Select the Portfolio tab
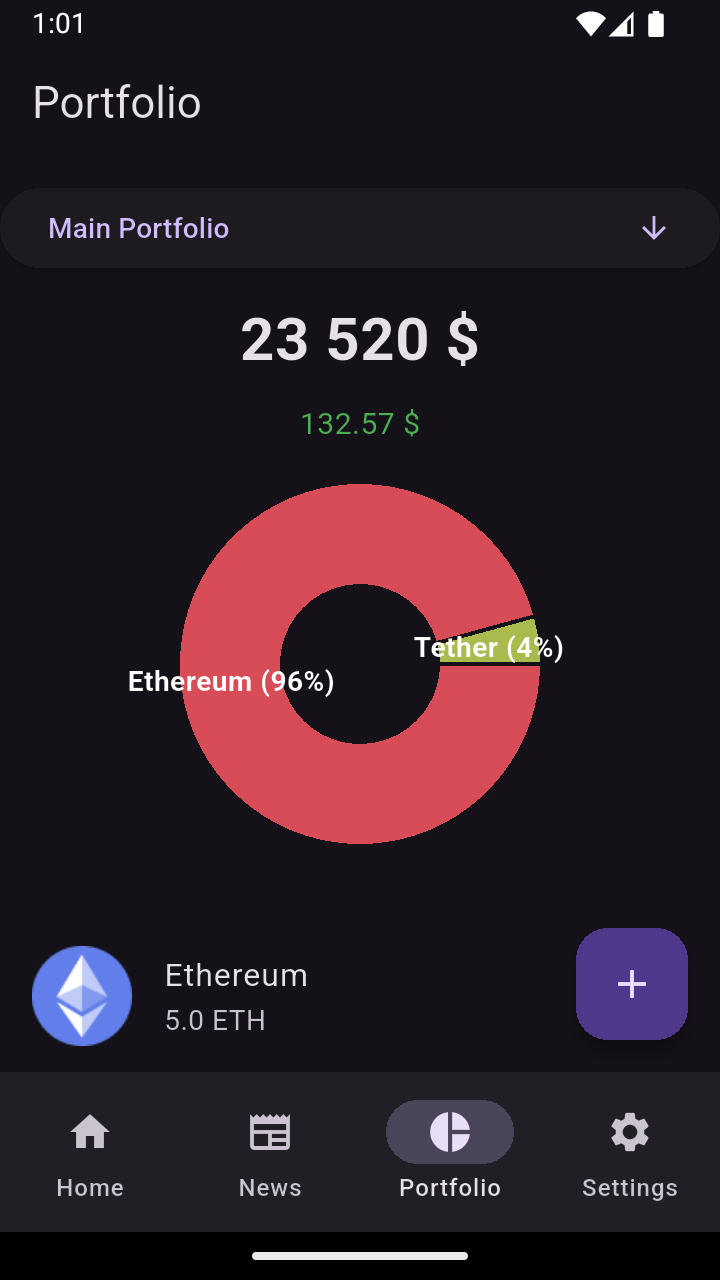 [450, 1152]
